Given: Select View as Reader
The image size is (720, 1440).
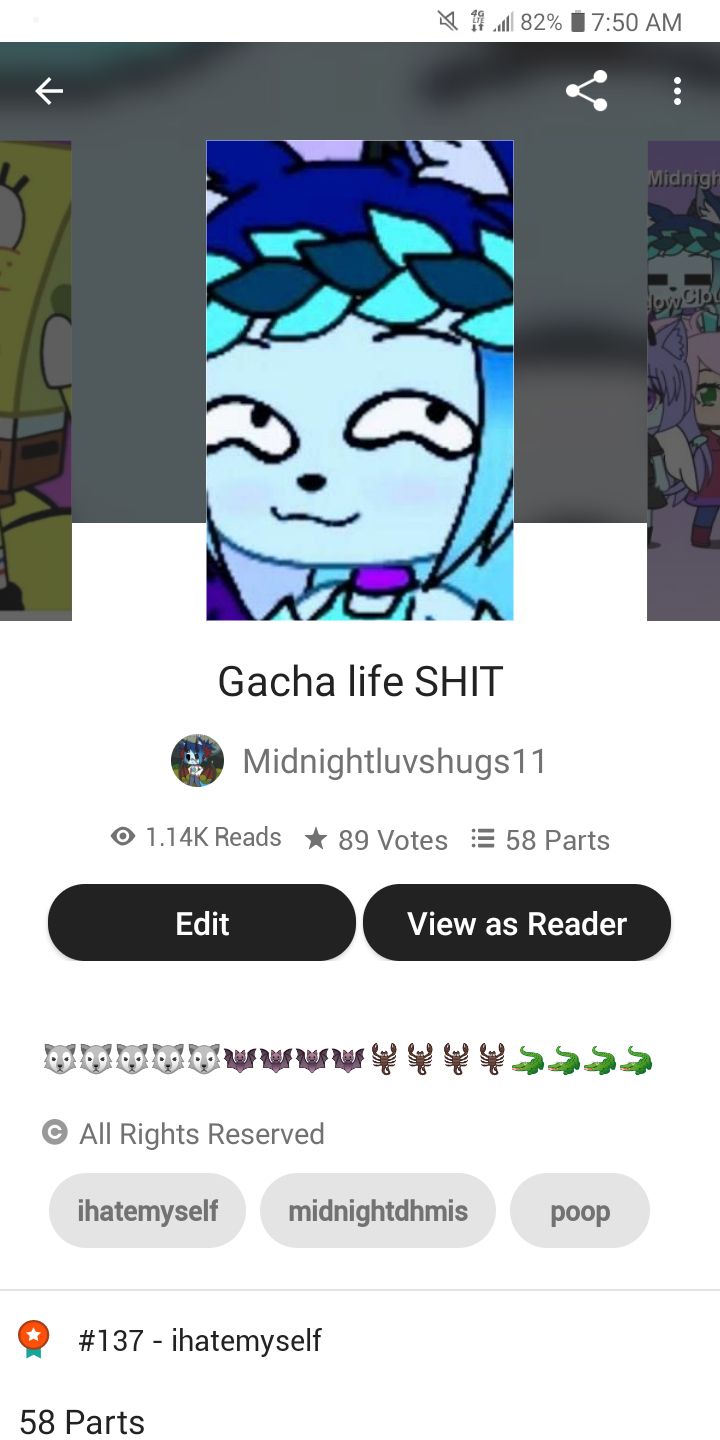Looking at the screenshot, I should 516,923.
